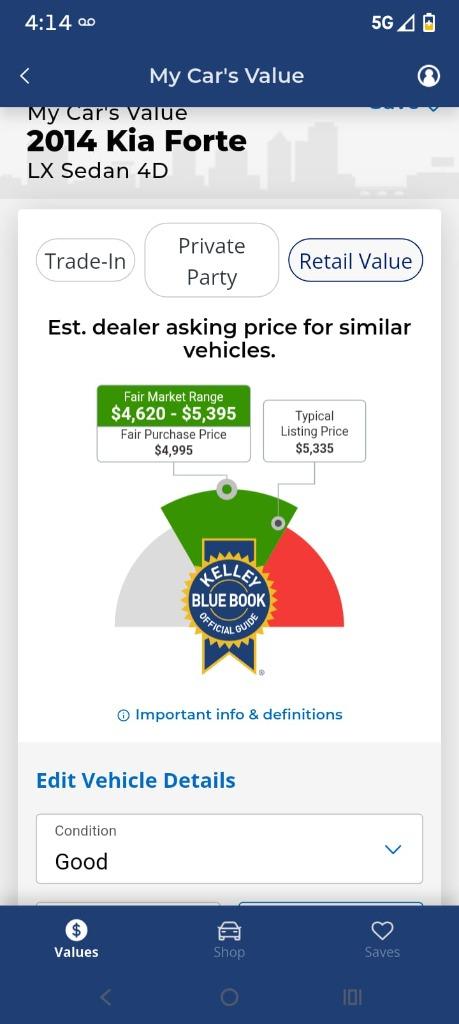
Task: Show the Retail Value tab
Action: pyautogui.click(x=356, y=261)
